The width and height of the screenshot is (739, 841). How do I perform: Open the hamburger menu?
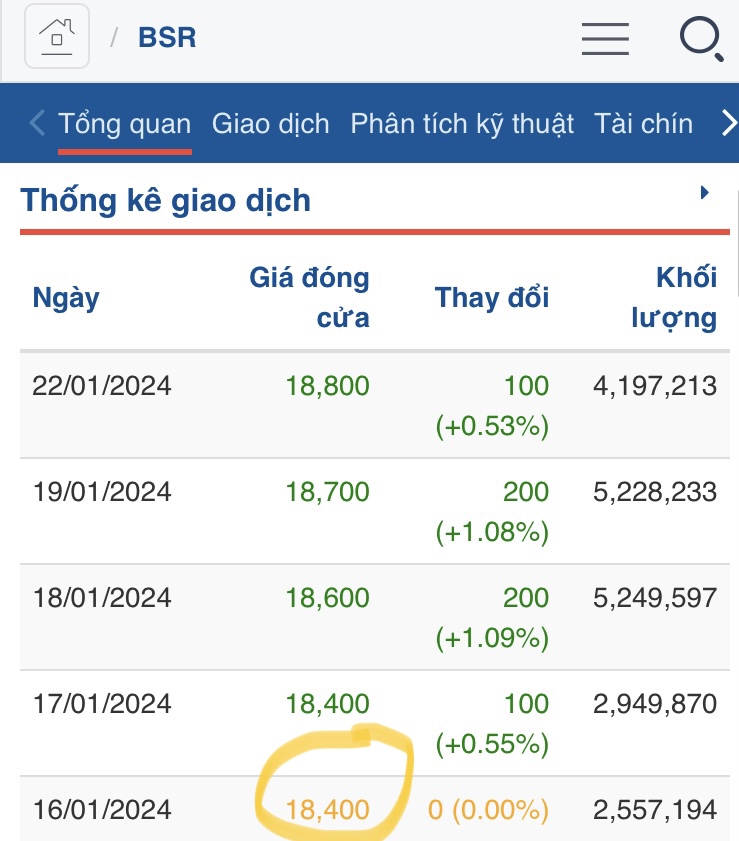coord(605,38)
